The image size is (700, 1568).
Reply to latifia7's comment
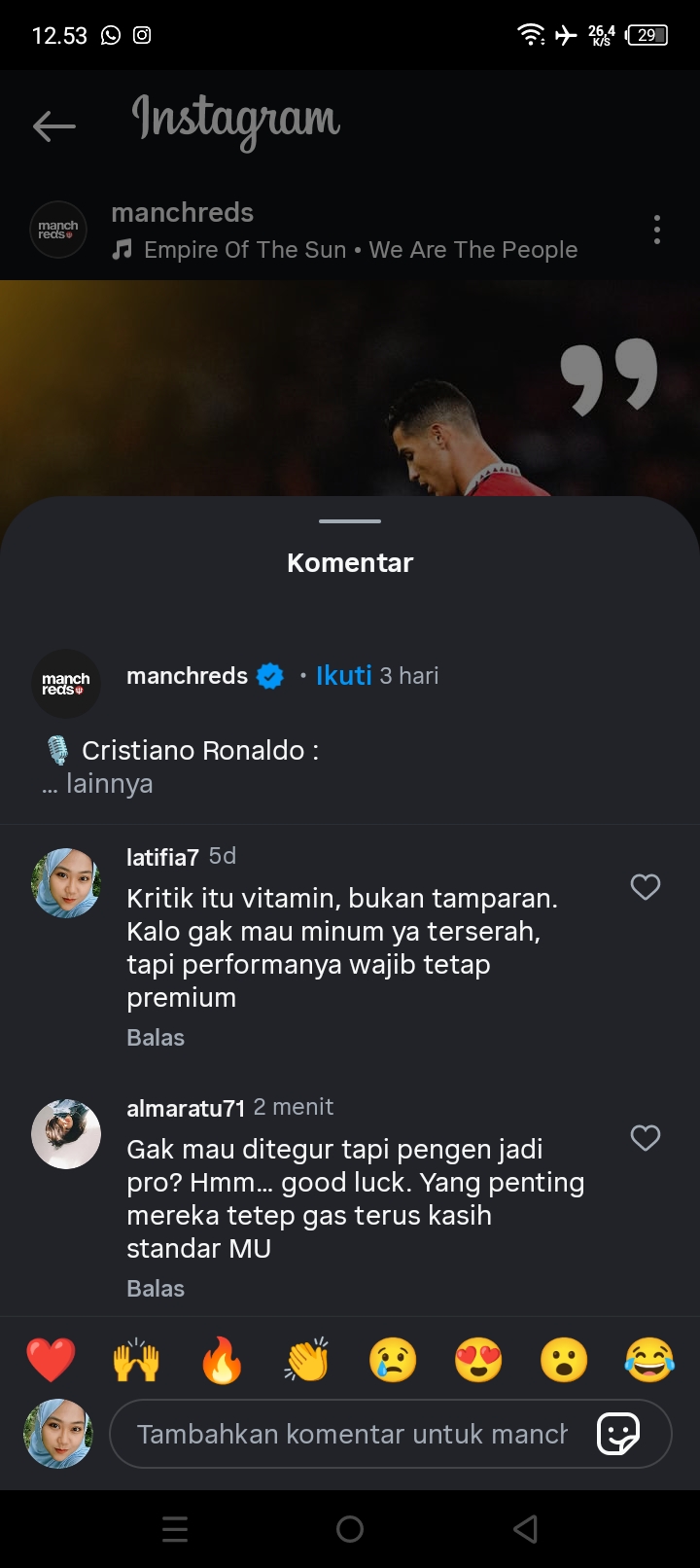156,1038
